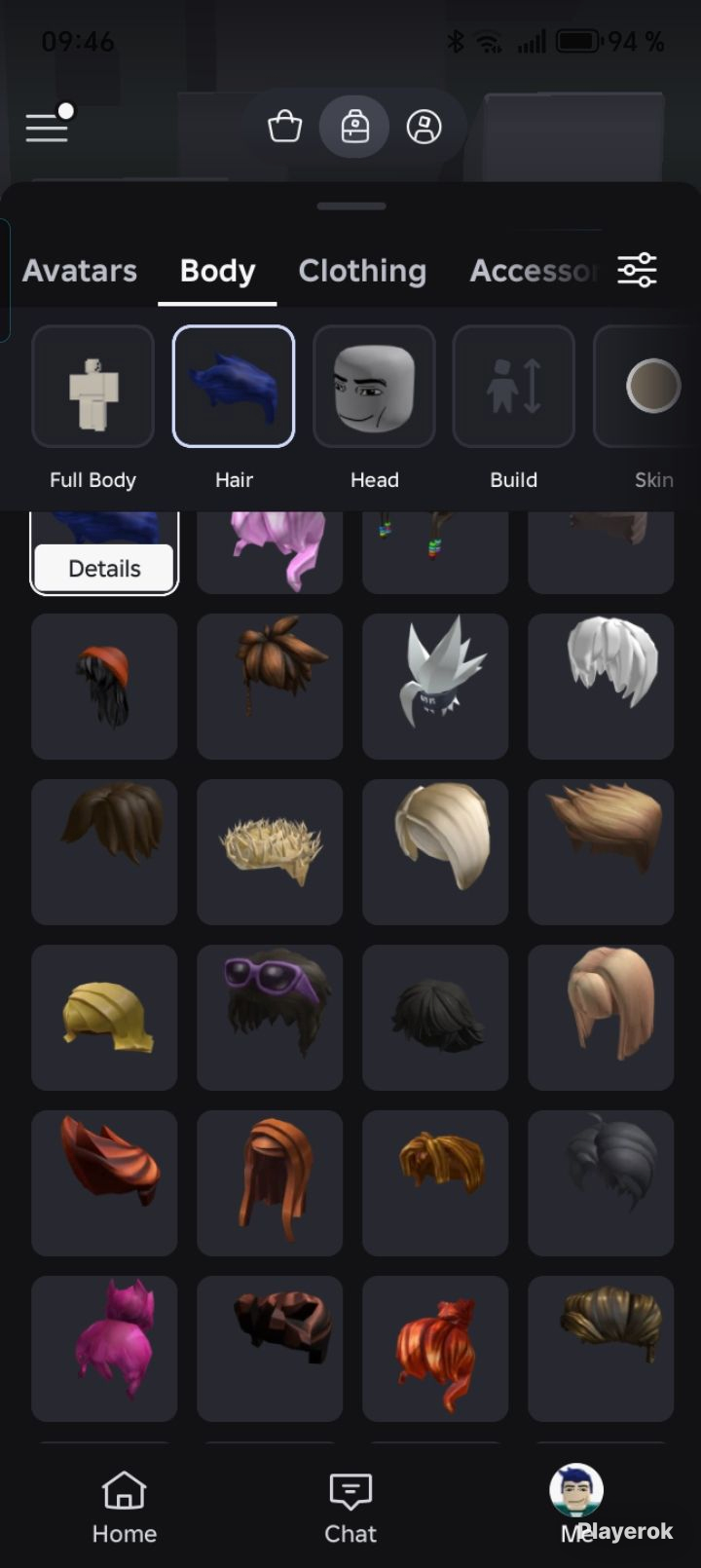This screenshot has height=1568, width=701.
Task: Equip the white spiky hair with mask
Action: (x=435, y=687)
